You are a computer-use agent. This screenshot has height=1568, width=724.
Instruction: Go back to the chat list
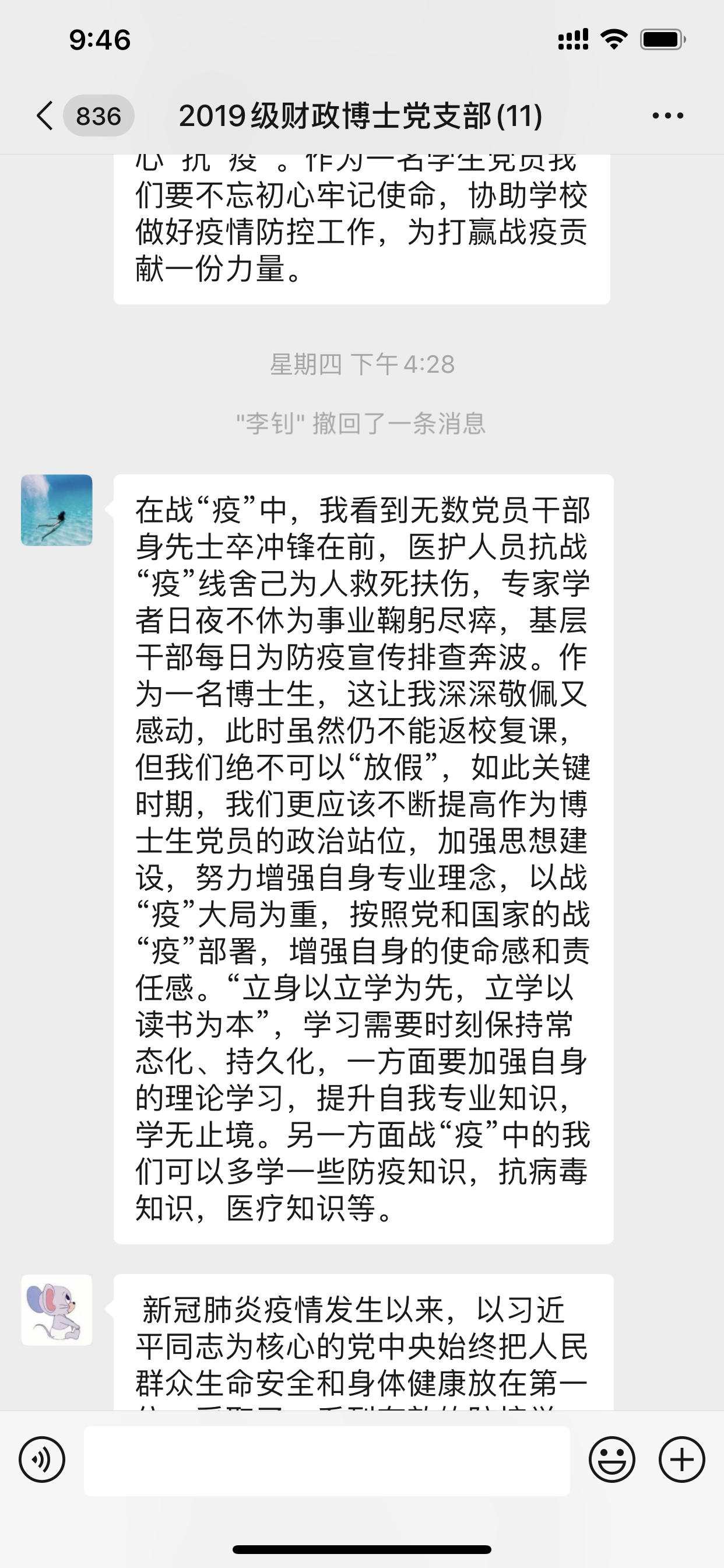click(x=46, y=116)
